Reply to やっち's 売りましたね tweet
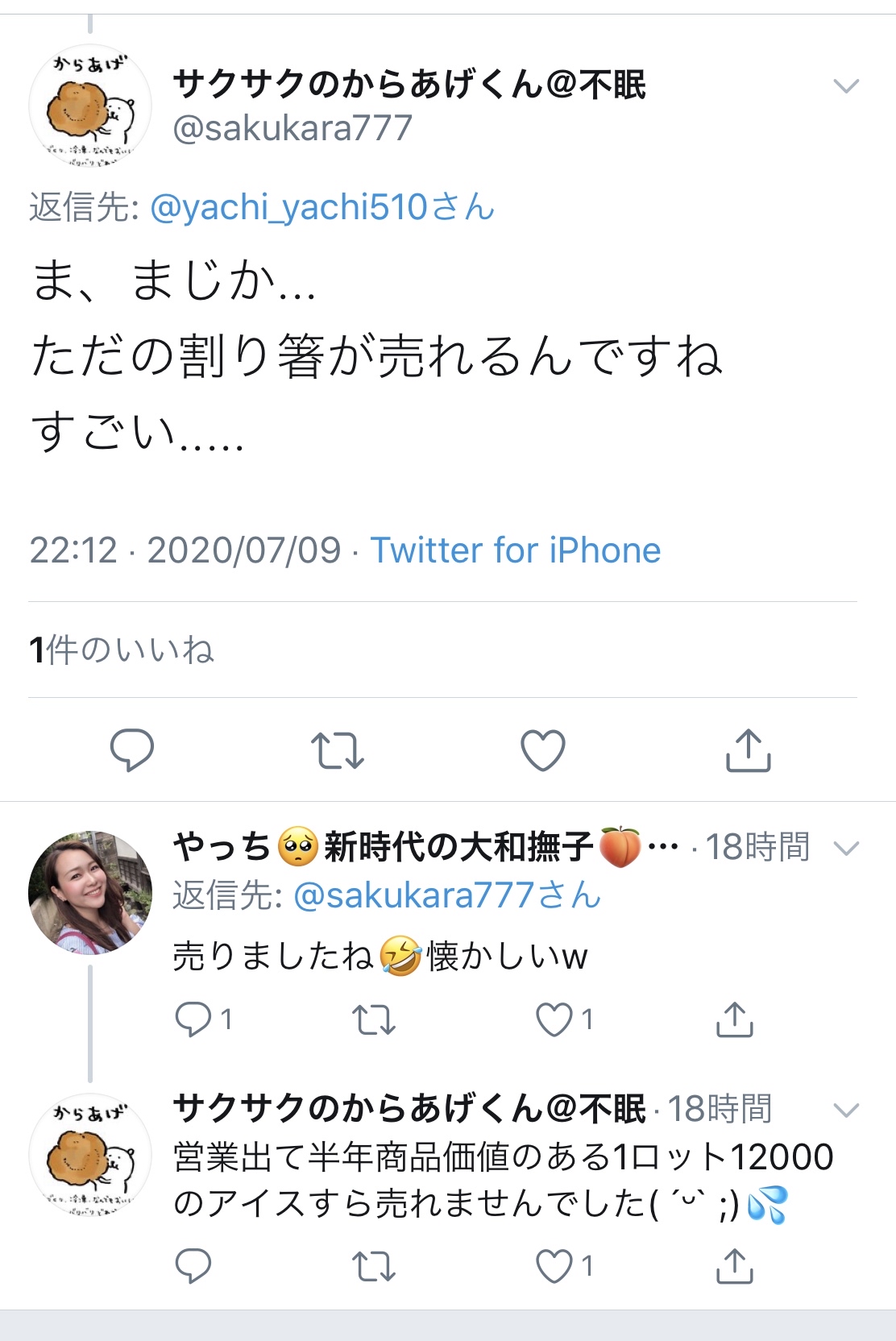The height and width of the screenshot is (1341, 896). click(x=193, y=1019)
